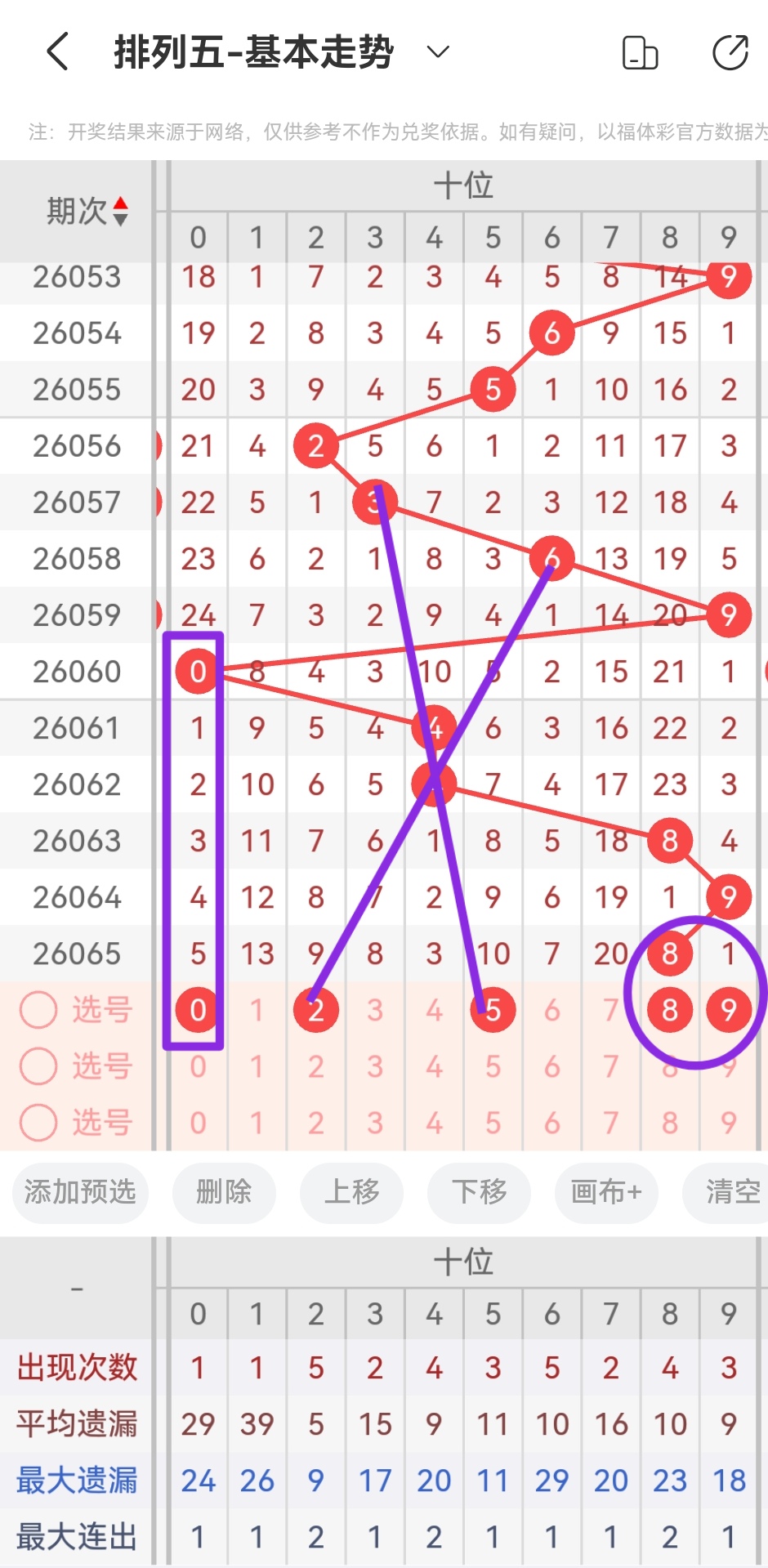Viewport: 768px width, 1568px height.
Task: Tap the 删除 button
Action: (224, 1192)
